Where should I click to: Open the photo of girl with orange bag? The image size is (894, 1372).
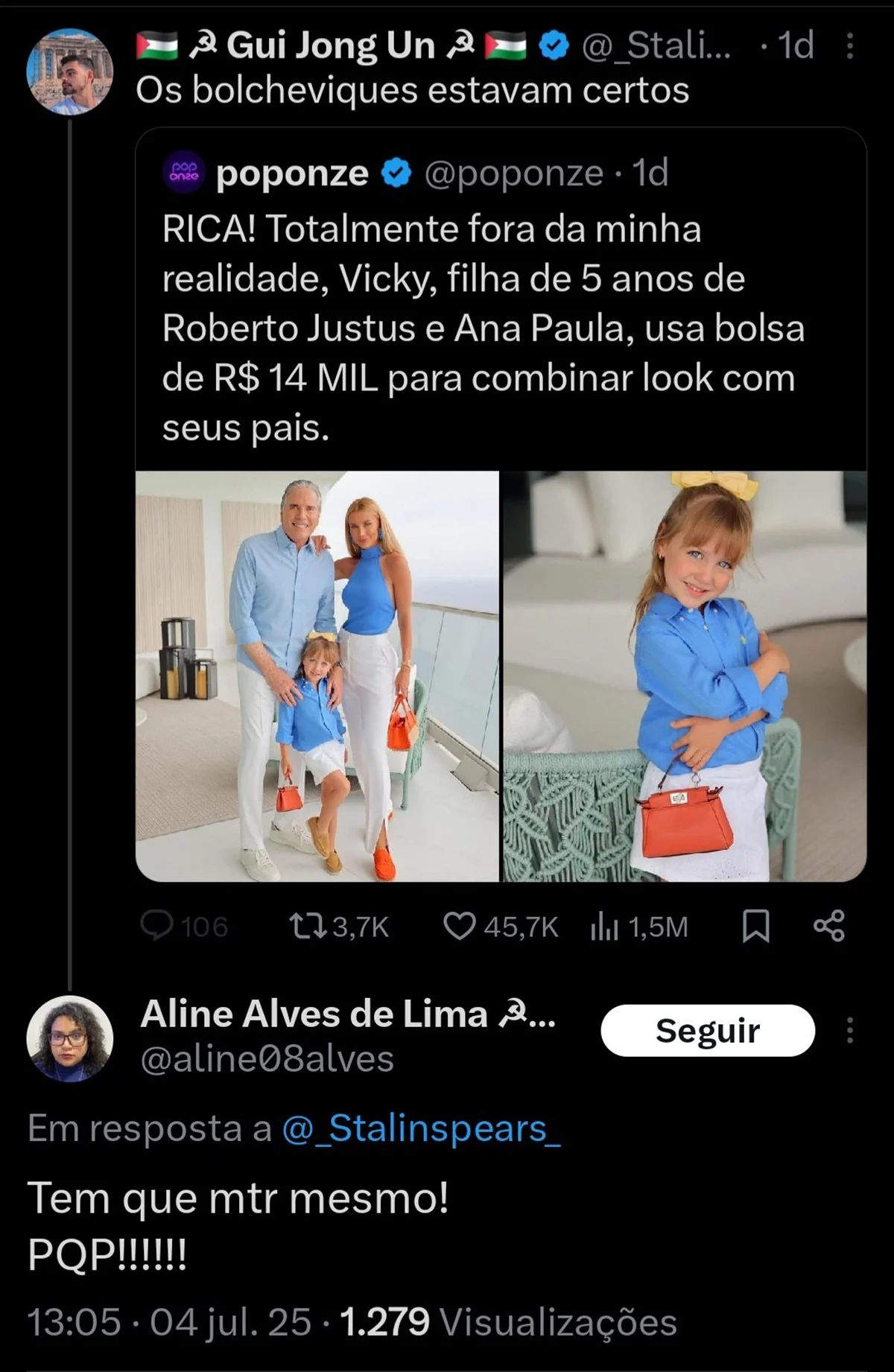tap(684, 676)
